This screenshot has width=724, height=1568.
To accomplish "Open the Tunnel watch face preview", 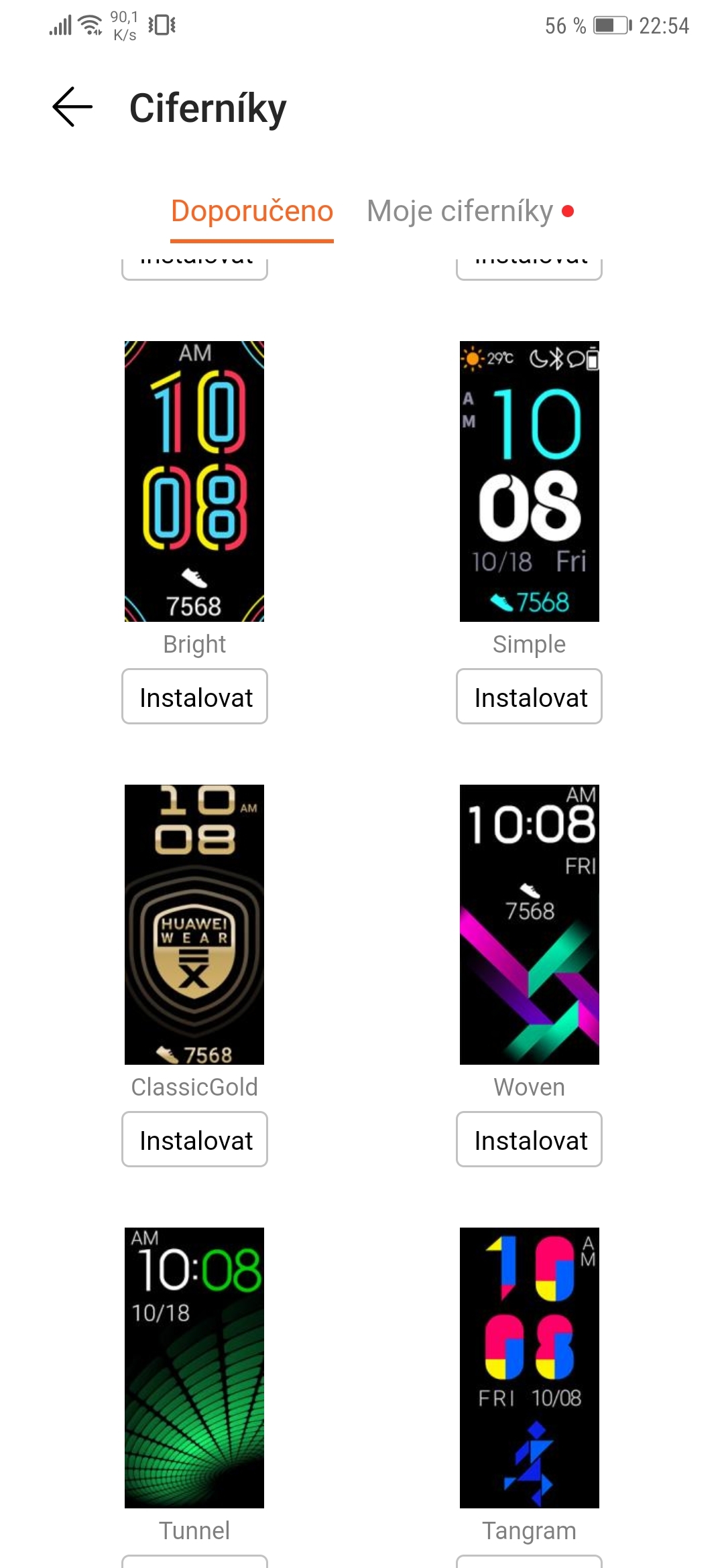I will (194, 1367).
